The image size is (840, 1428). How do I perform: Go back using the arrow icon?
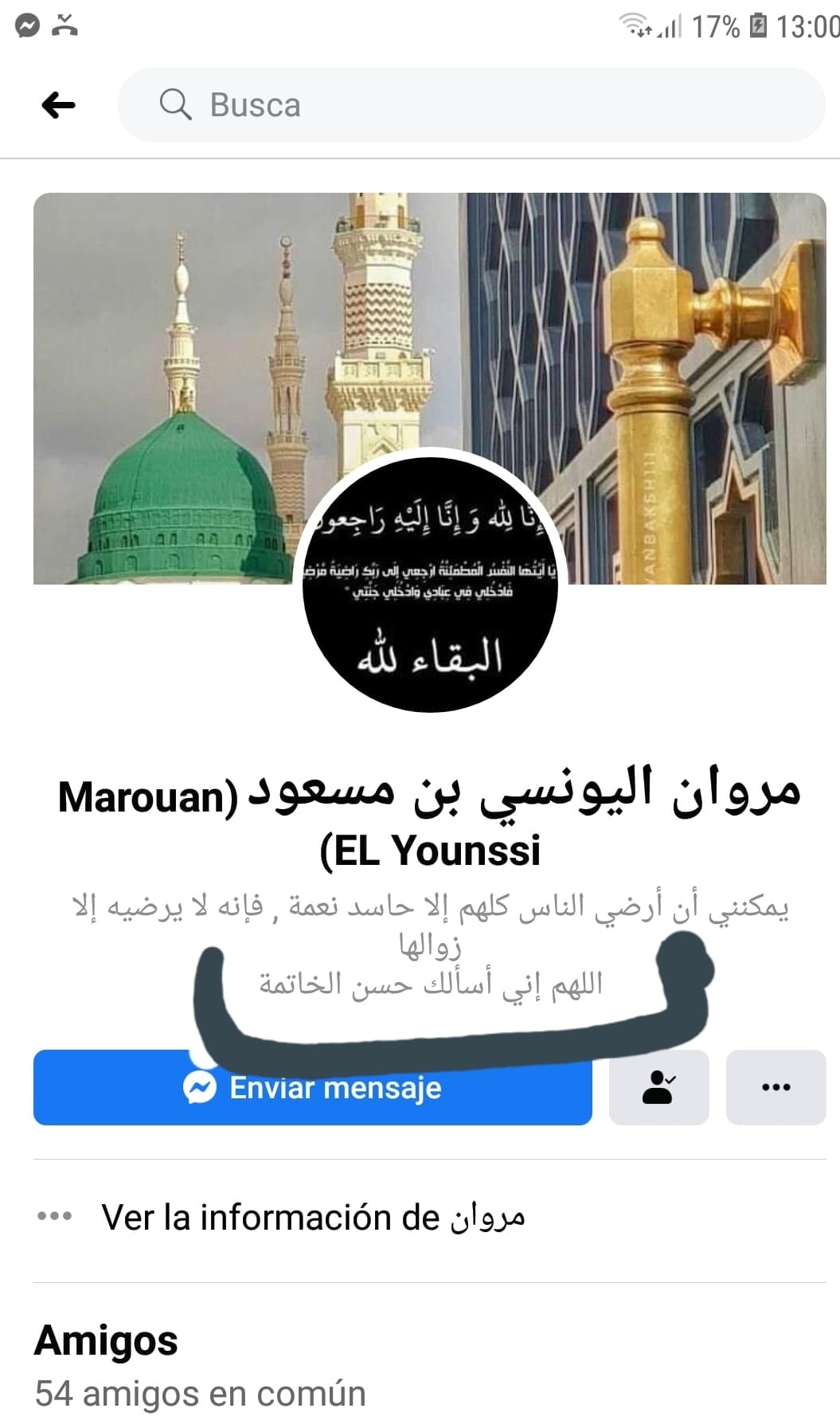[58, 104]
